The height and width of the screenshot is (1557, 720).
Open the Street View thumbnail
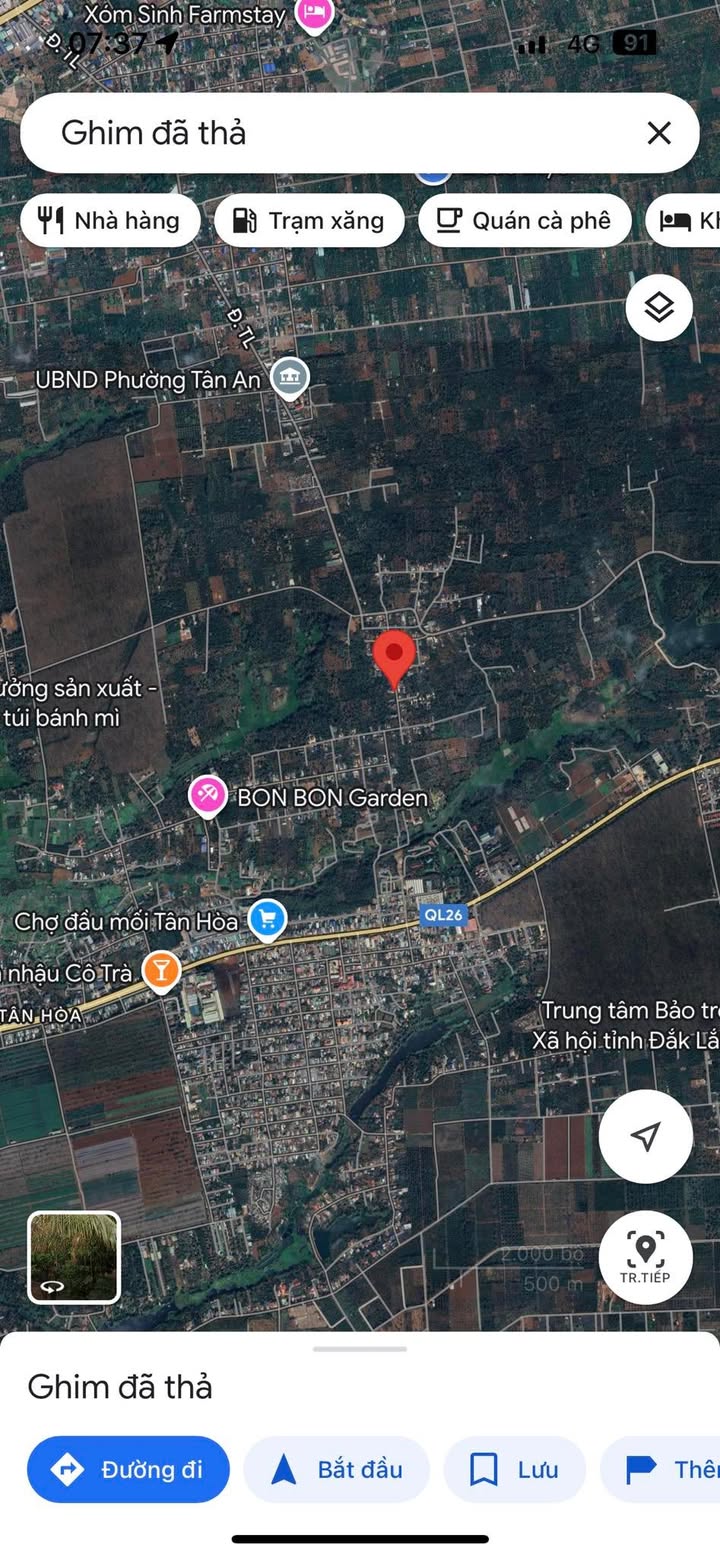tap(74, 1257)
